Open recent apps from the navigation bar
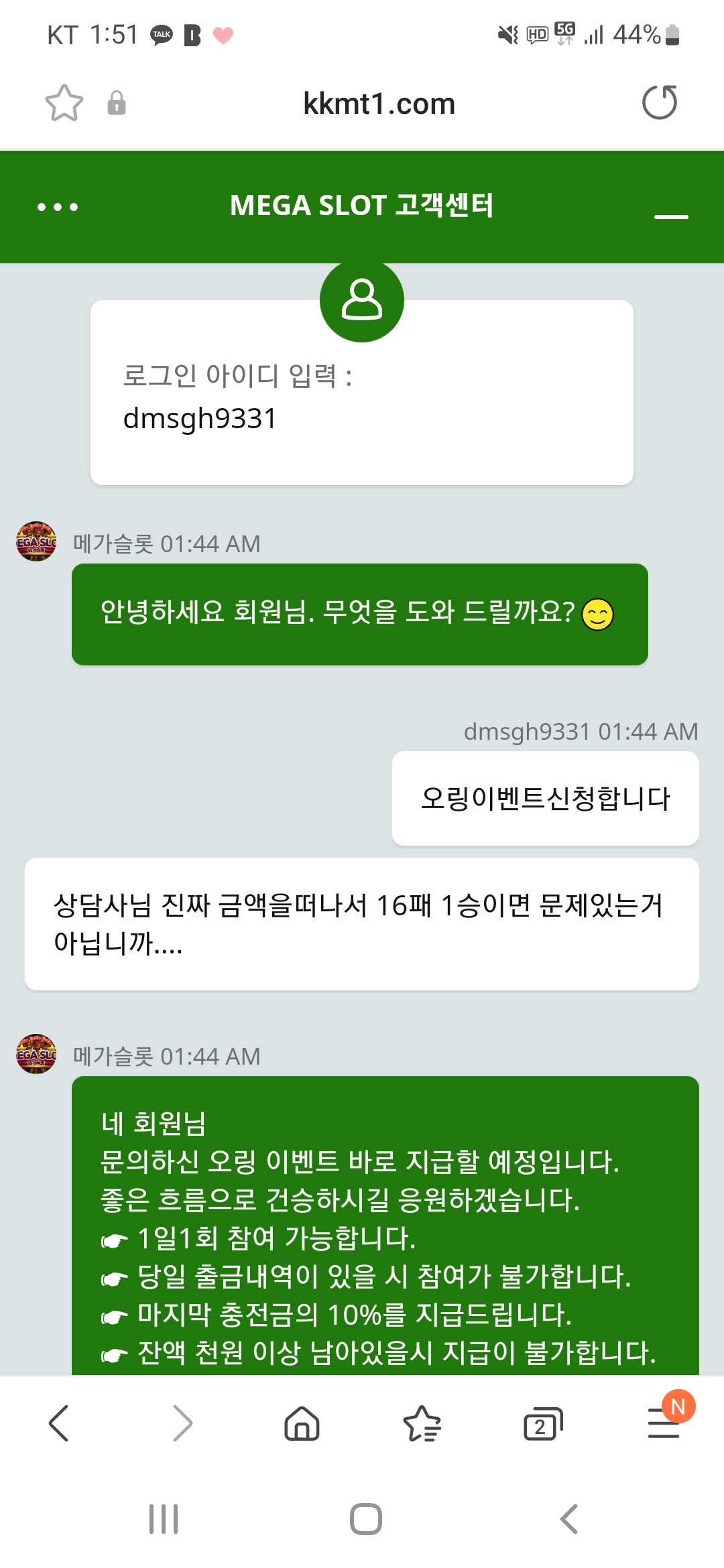 pos(164,1518)
